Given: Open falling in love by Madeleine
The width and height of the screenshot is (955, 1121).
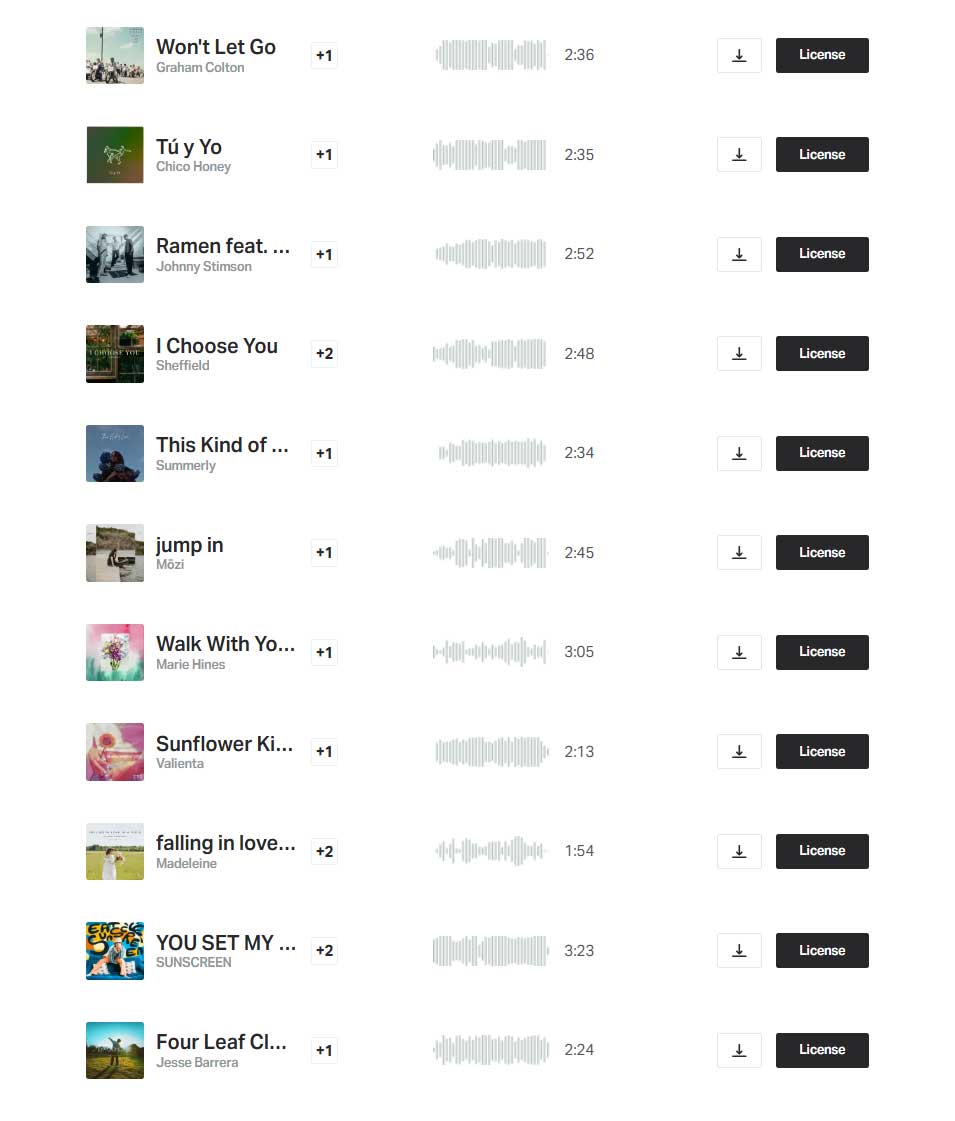Looking at the screenshot, I should pos(225,843).
